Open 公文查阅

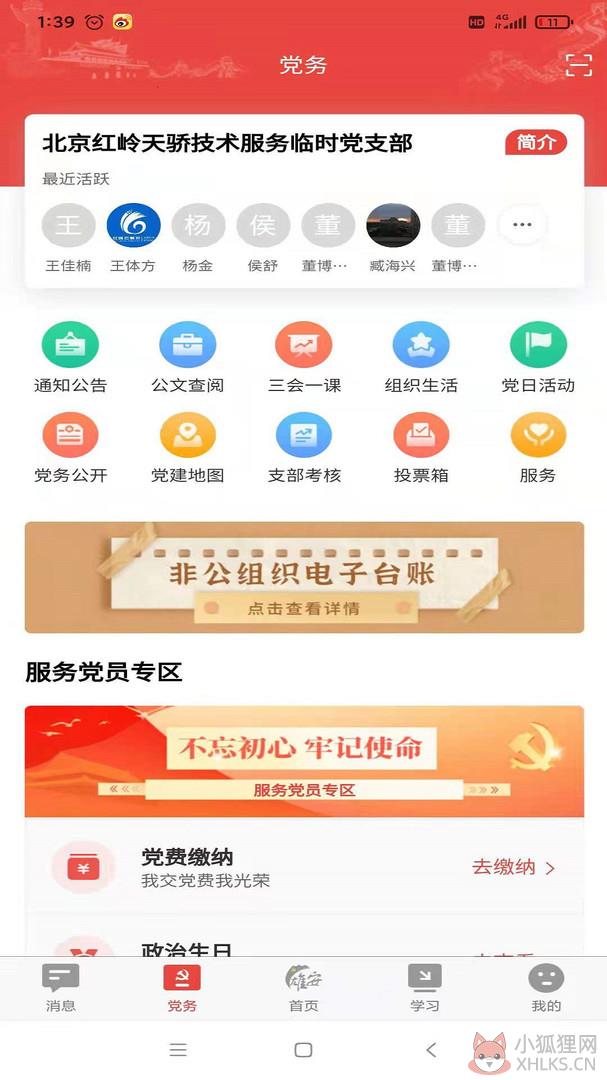pos(187,358)
